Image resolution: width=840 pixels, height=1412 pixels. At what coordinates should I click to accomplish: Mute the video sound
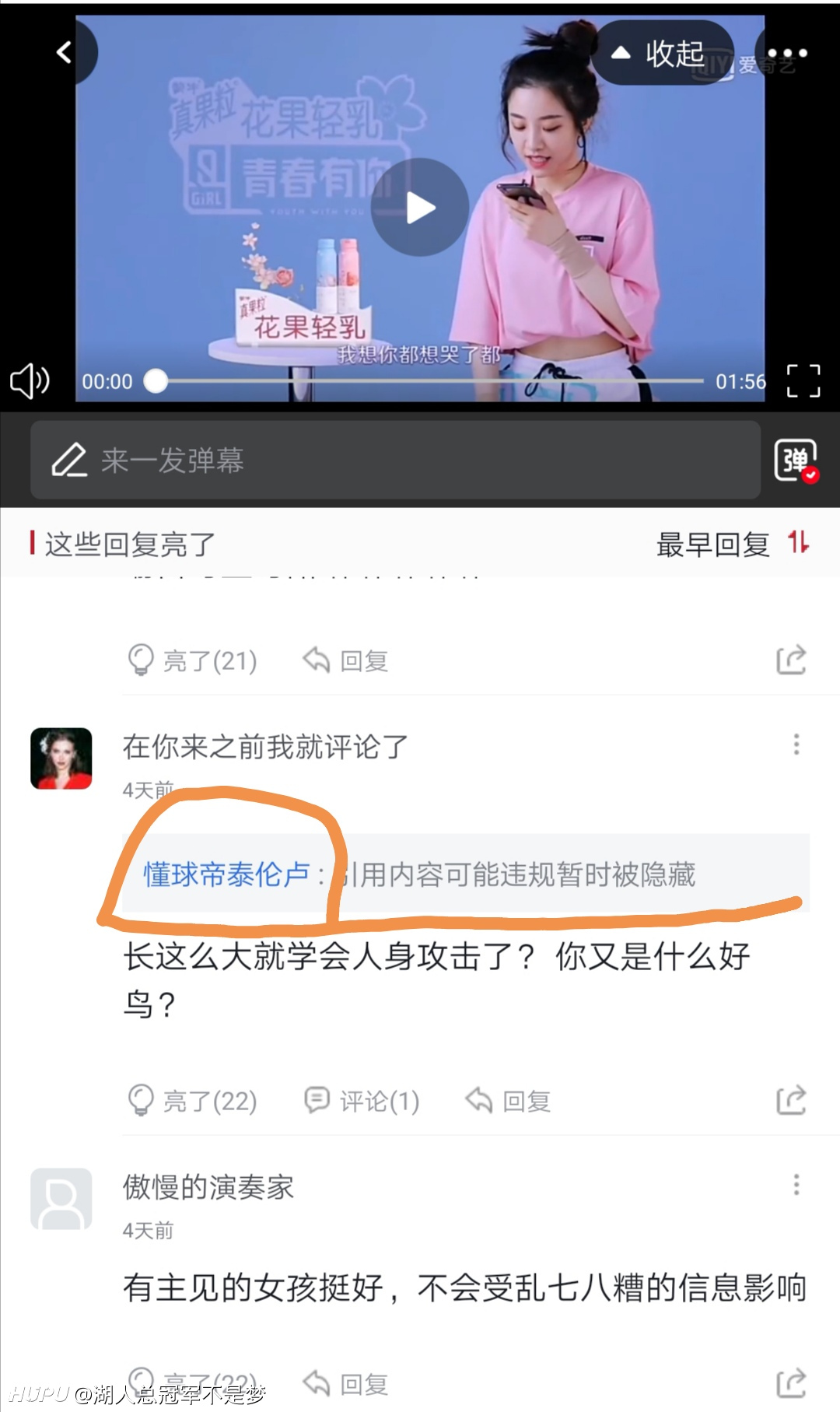(30, 381)
